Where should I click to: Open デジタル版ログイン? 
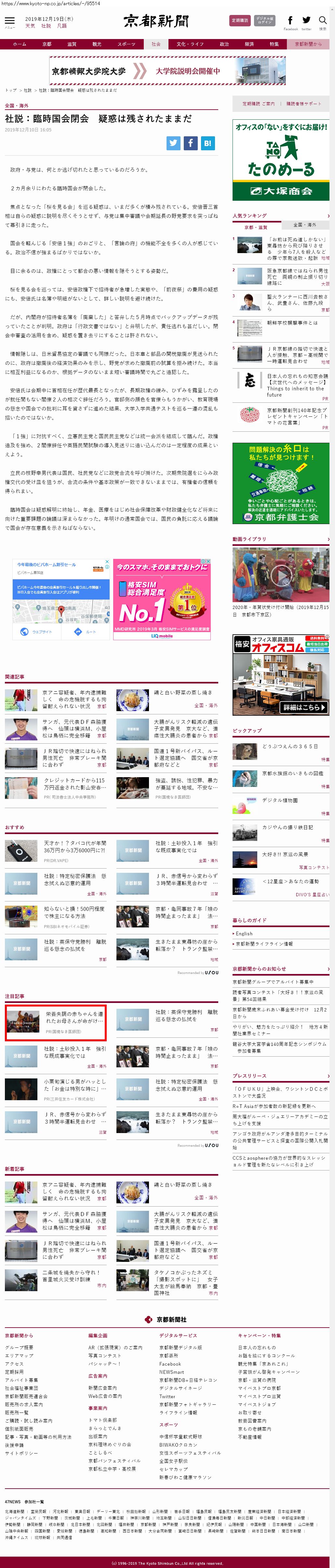click(x=264, y=21)
